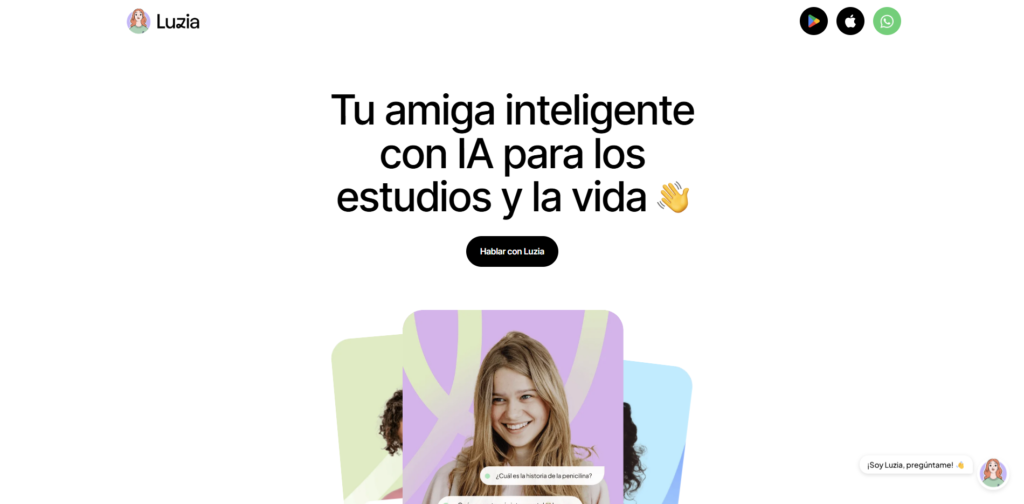Screen dimensions: 1024x504
Task: Open the Apple App Store icon
Action: tap(850, 21)
